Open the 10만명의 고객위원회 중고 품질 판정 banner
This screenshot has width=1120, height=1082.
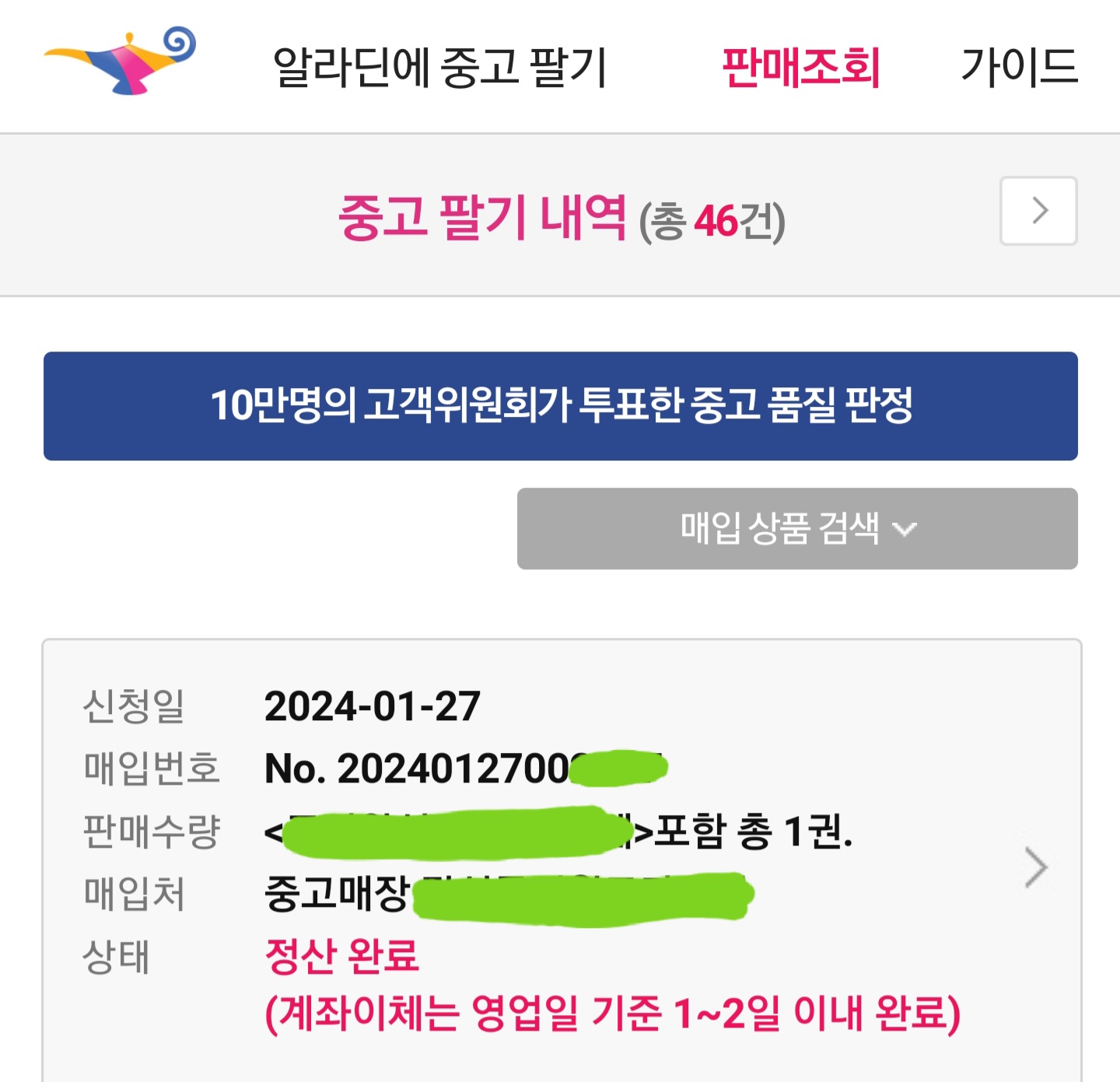(560, 406)
